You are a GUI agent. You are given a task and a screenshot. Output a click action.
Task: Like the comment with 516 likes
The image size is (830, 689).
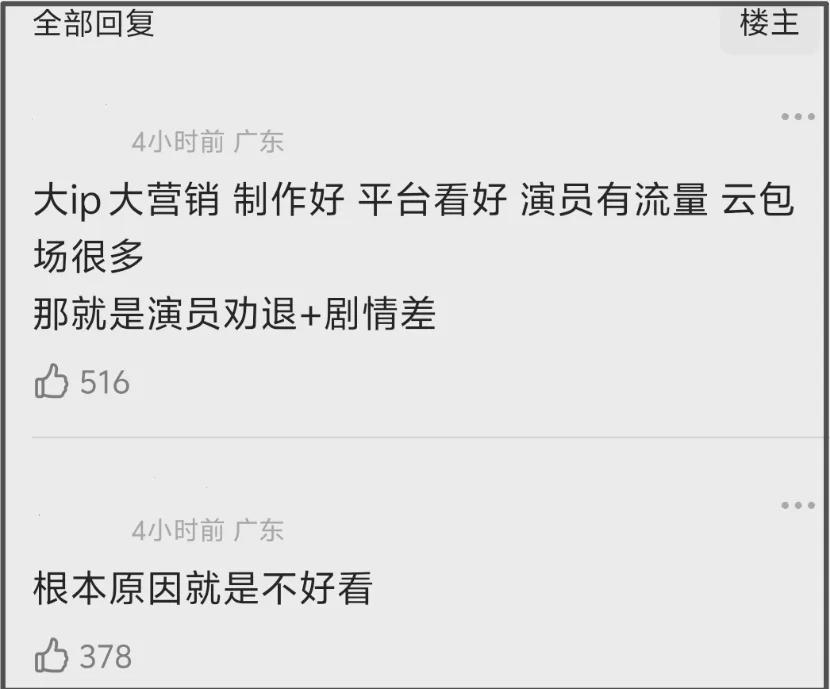pyautogui.click(x=52, y=382)
